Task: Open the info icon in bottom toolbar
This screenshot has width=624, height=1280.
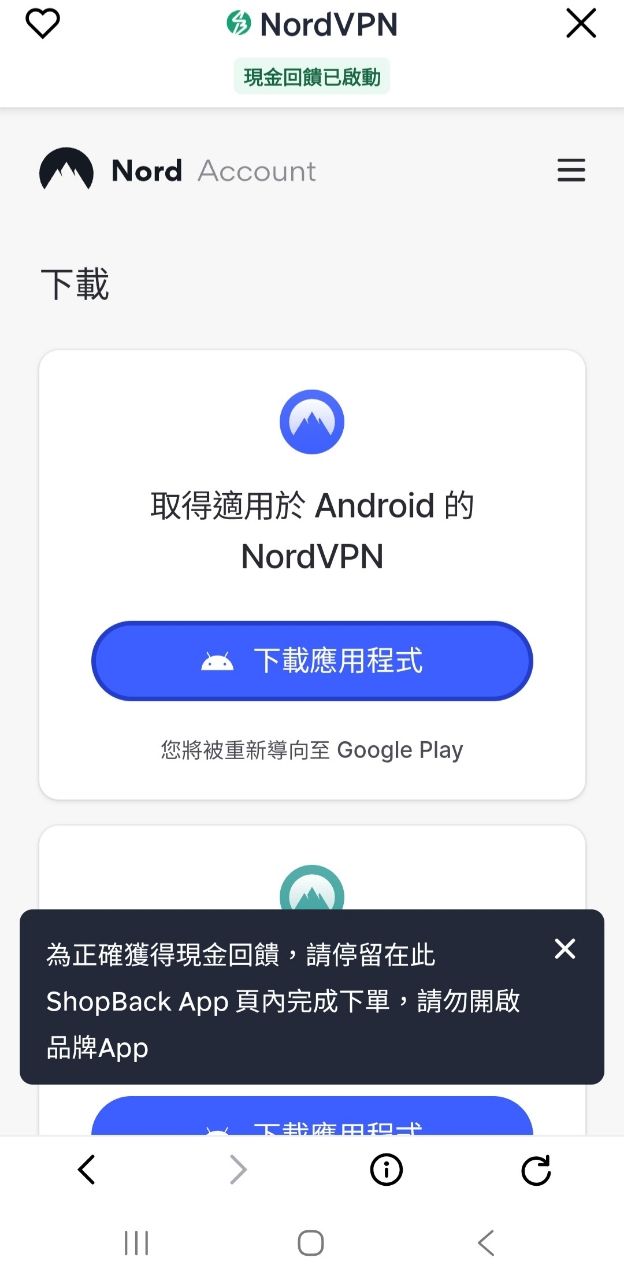Action: 386,1170
